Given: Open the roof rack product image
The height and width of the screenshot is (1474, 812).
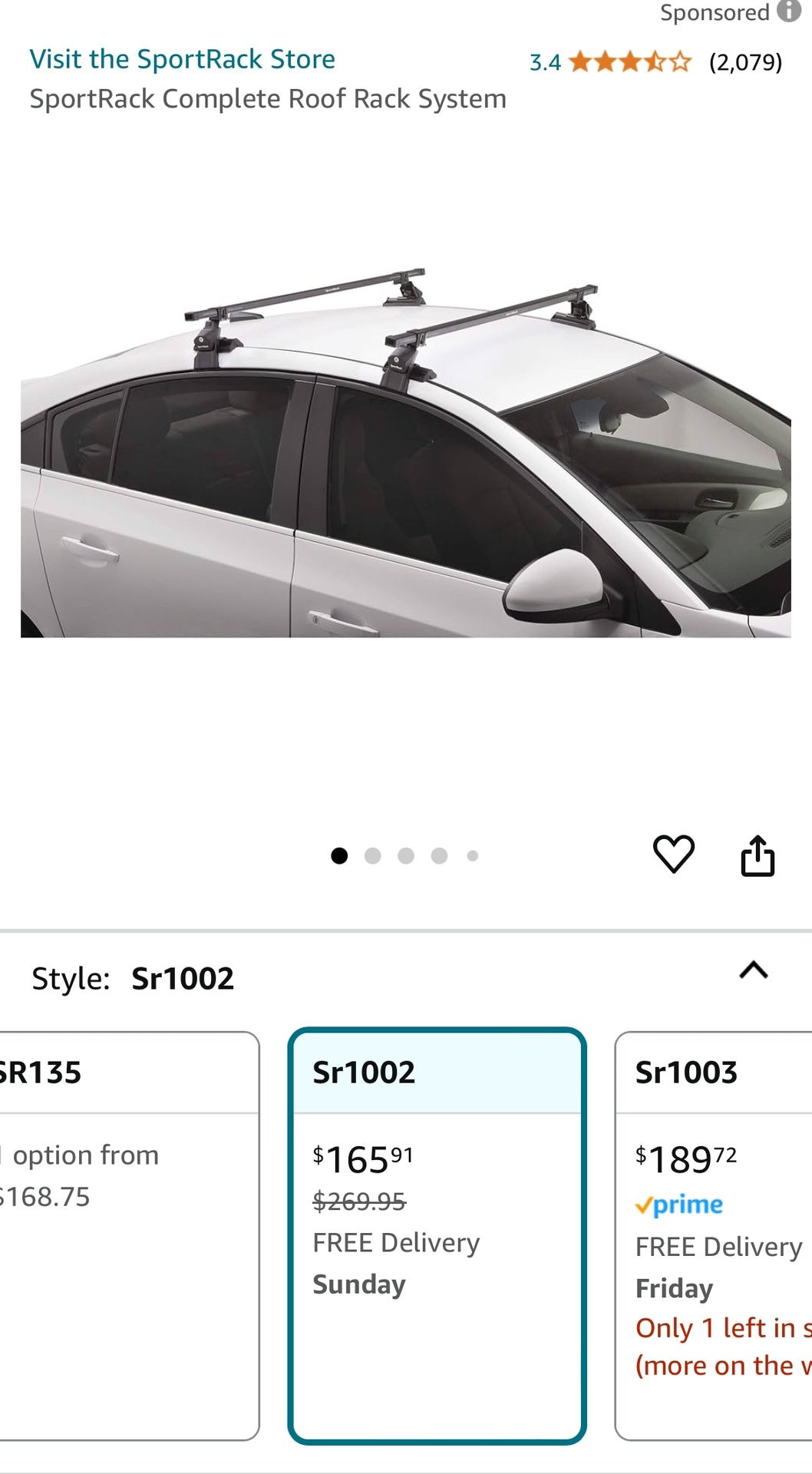Looking at the screenshot, I should (406, 453).
